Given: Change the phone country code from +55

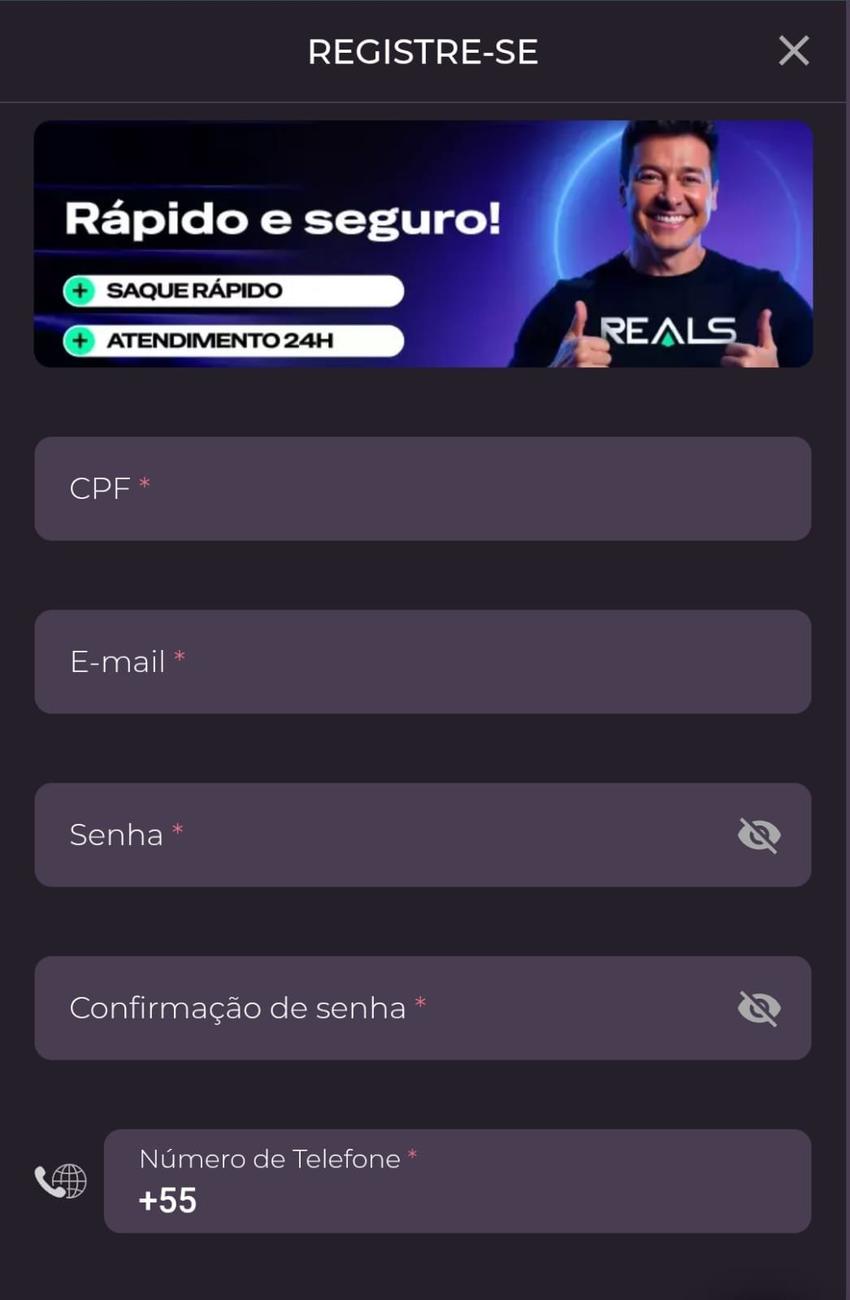Looking at the screenshot, I should [168, 1200].
